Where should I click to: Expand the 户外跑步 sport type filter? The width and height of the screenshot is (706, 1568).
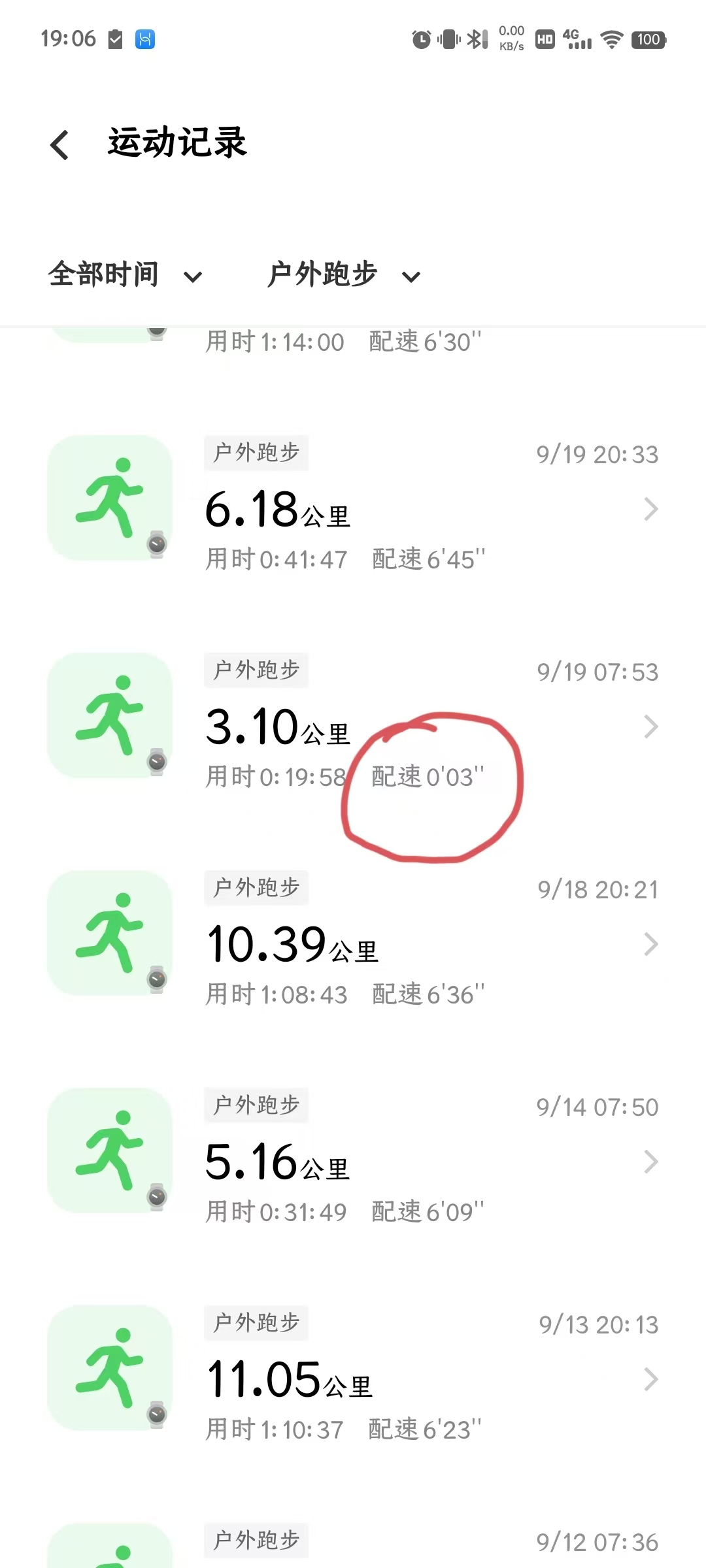344,274
